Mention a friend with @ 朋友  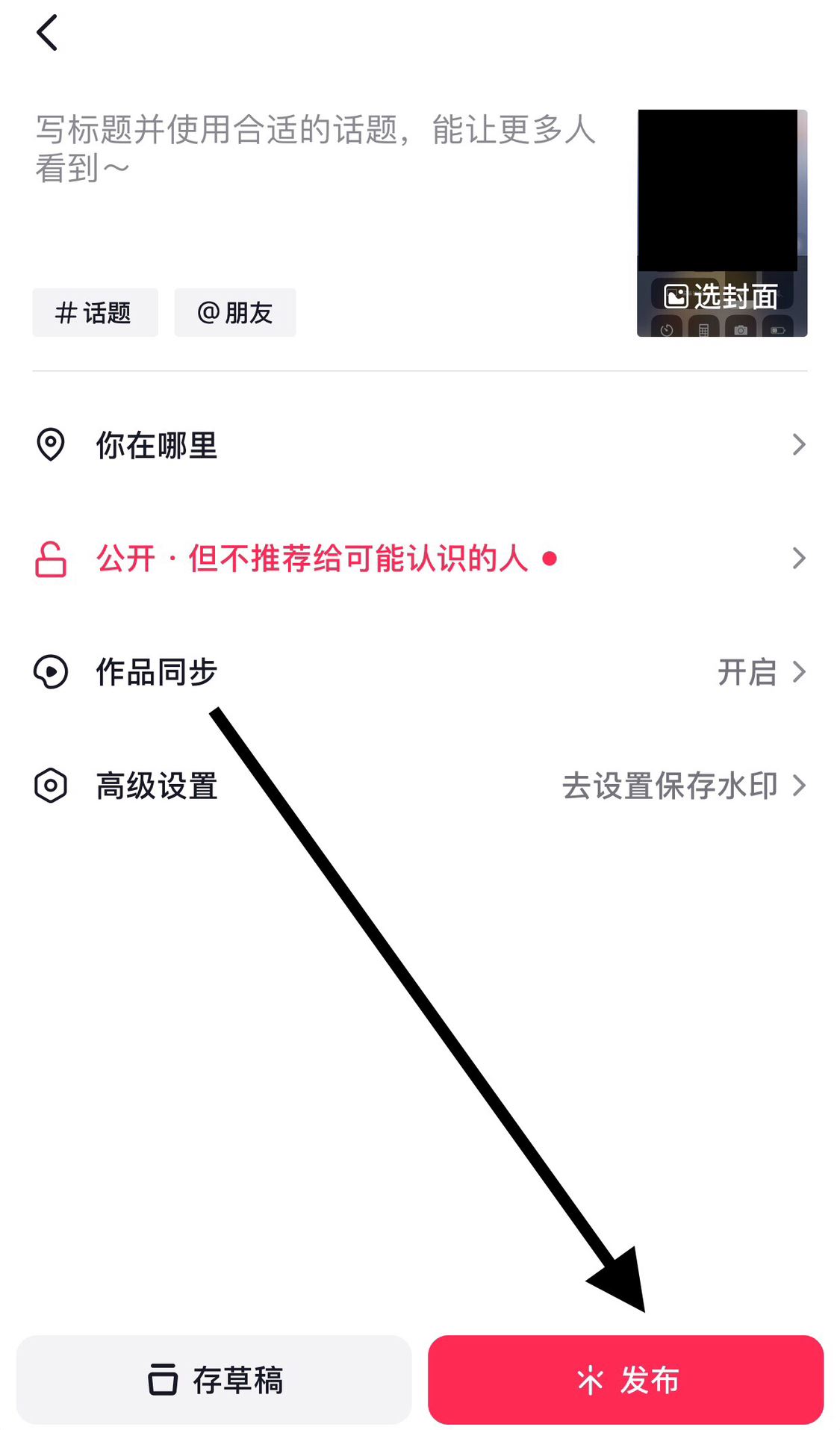click(234, 313)
